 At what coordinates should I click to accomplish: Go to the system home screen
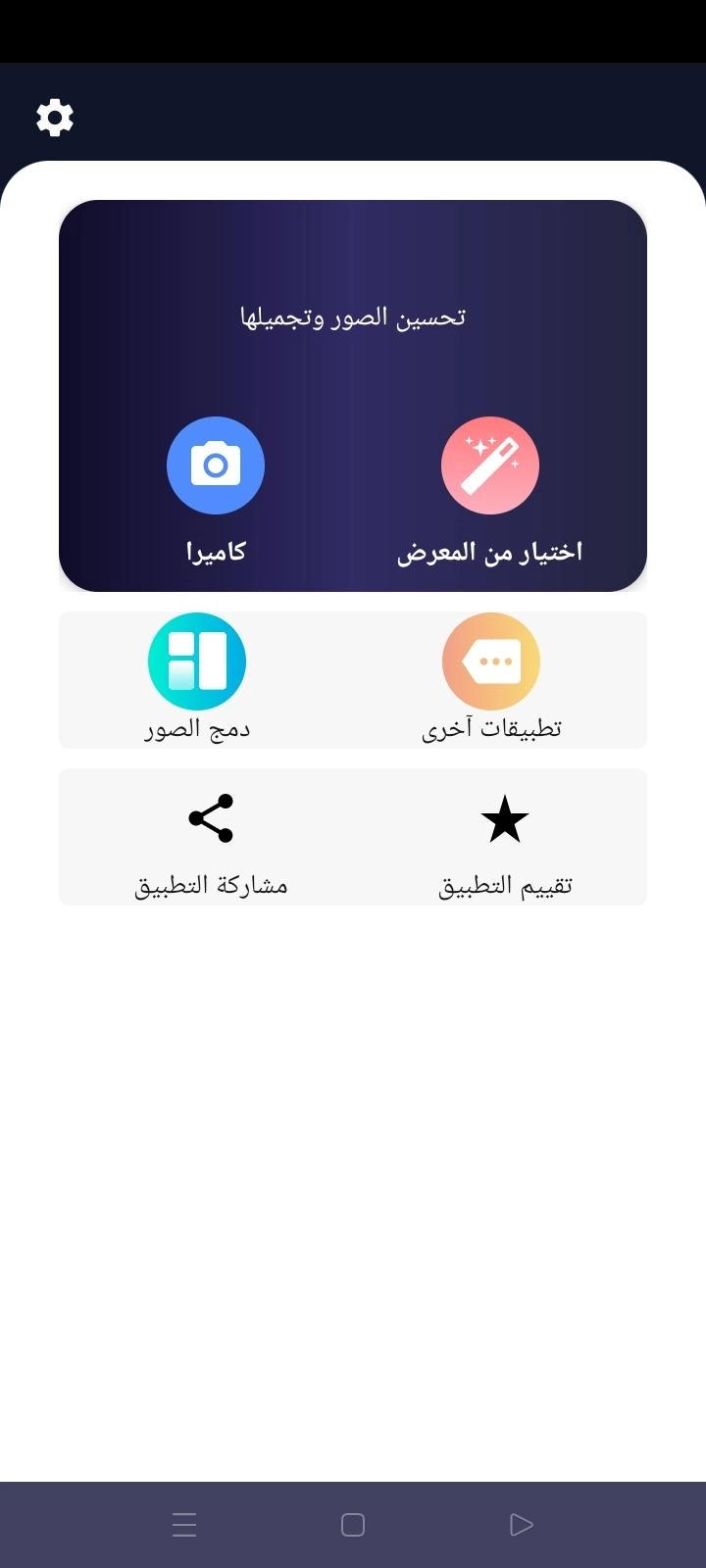(353, 1525)
